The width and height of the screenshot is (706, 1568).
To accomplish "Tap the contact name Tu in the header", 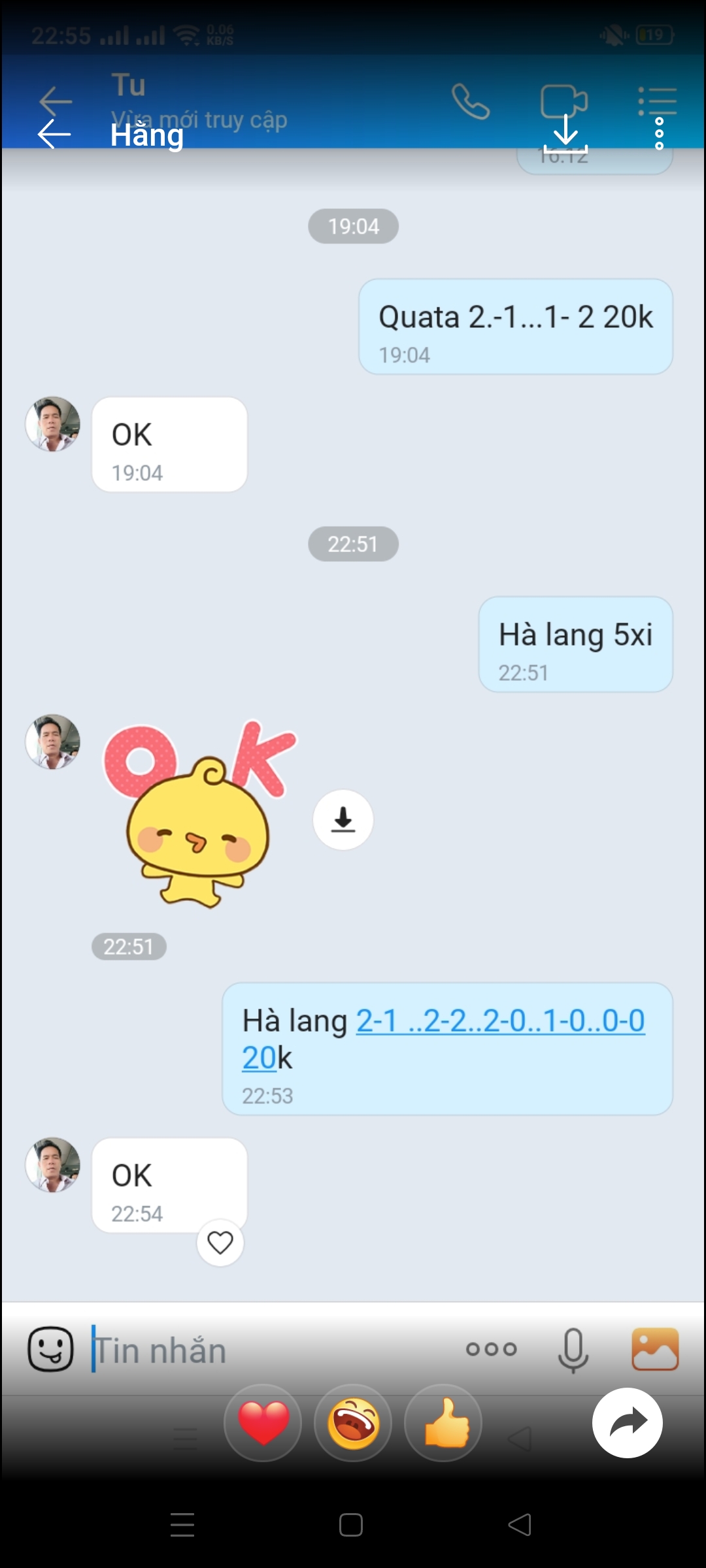I will (128, 84).
